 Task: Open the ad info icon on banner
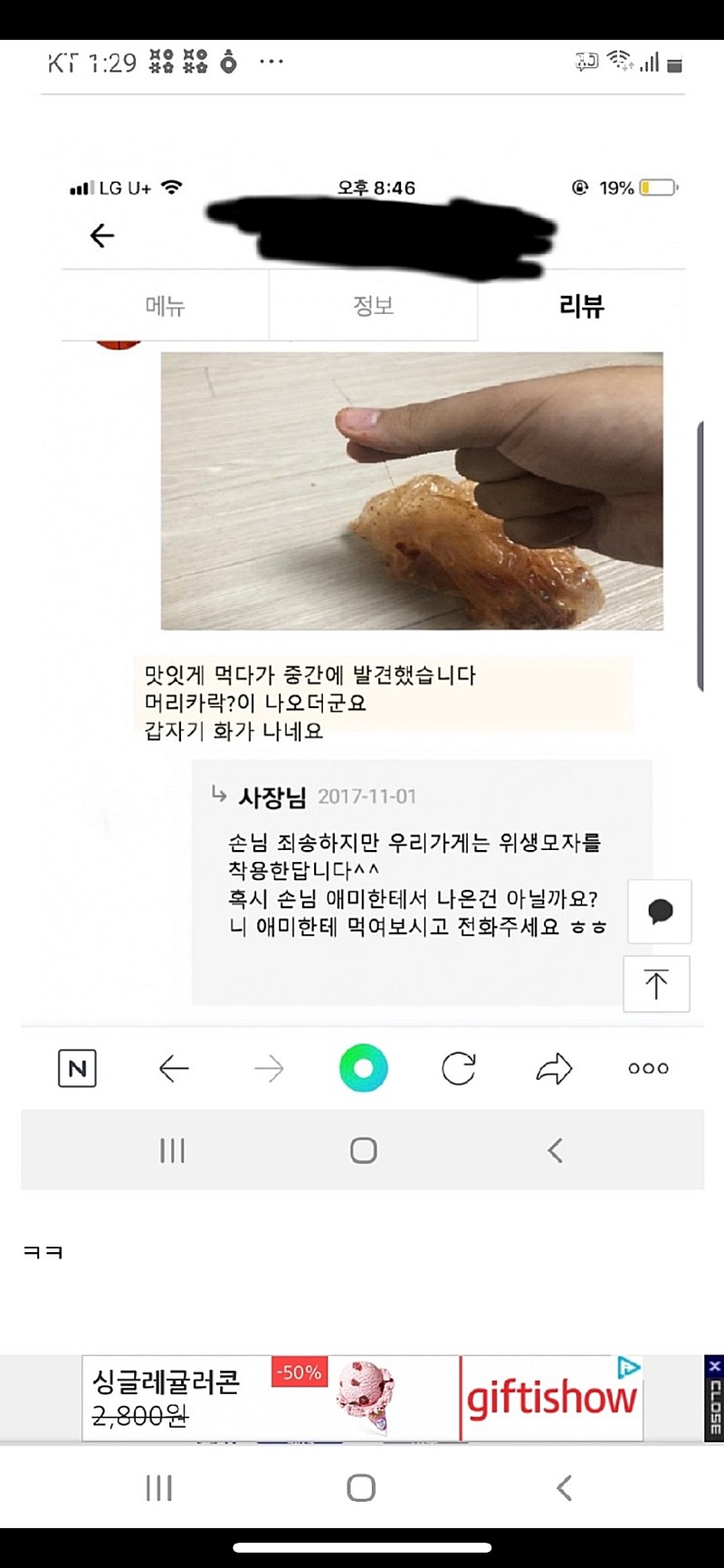[x=628, y=1367]
